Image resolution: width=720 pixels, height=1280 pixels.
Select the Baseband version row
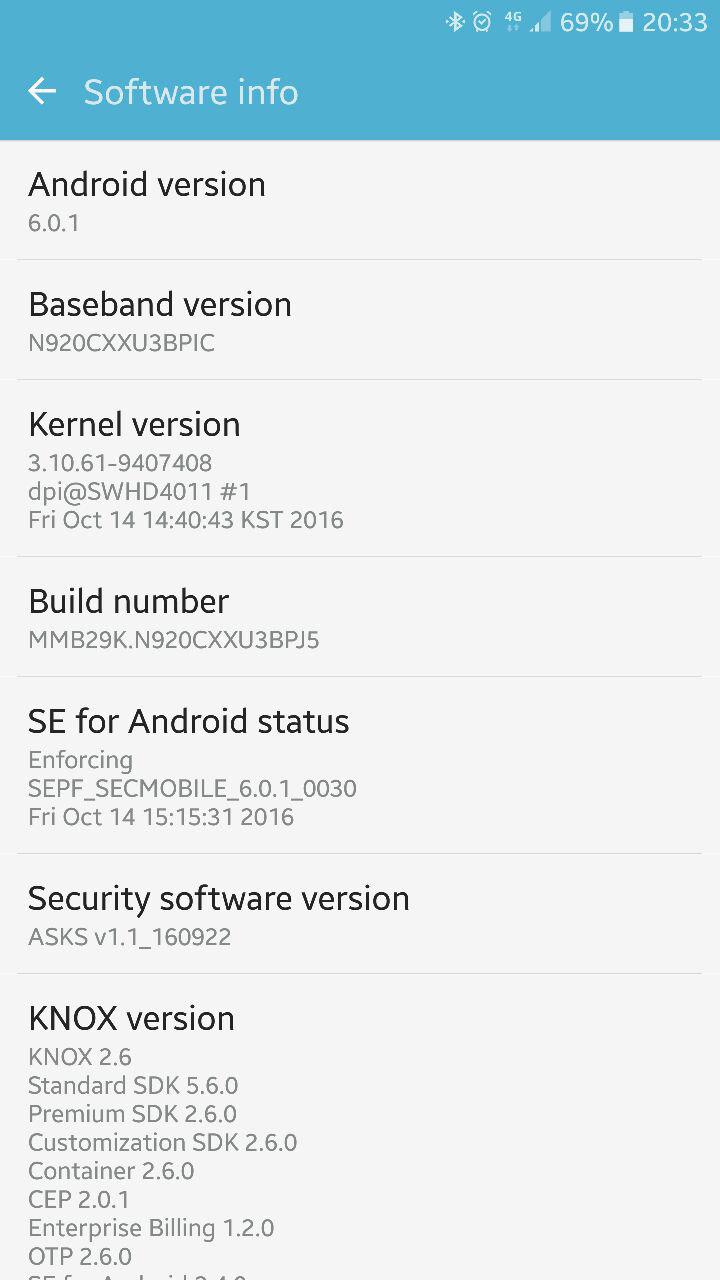[x=360, y=321]
